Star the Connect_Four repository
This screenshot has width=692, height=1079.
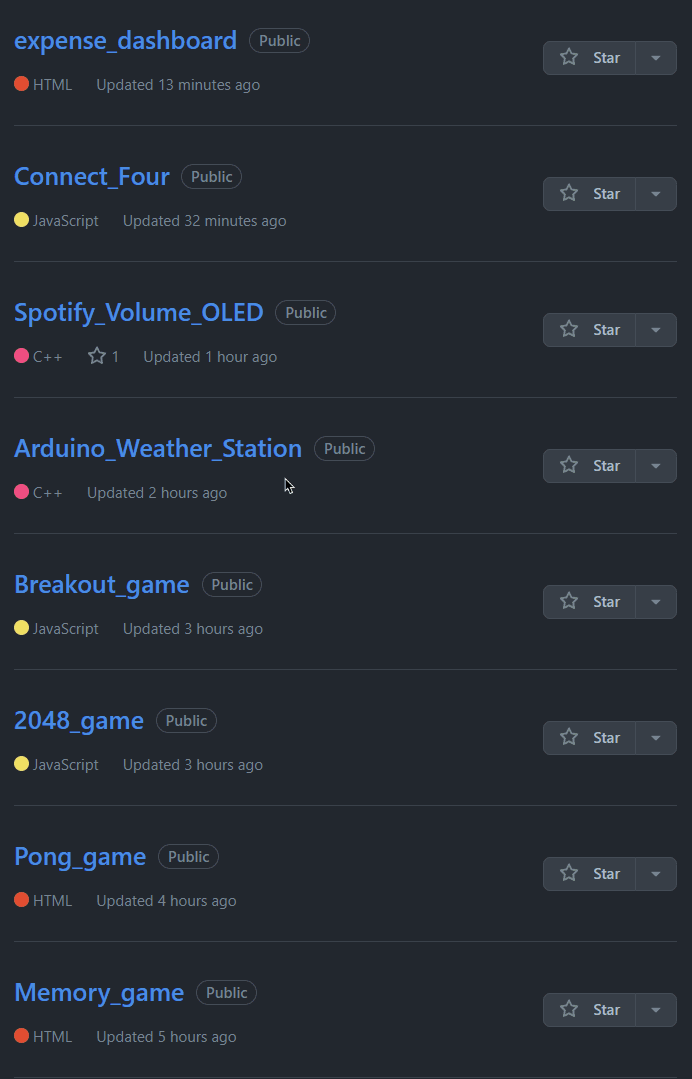click(590, 194)
